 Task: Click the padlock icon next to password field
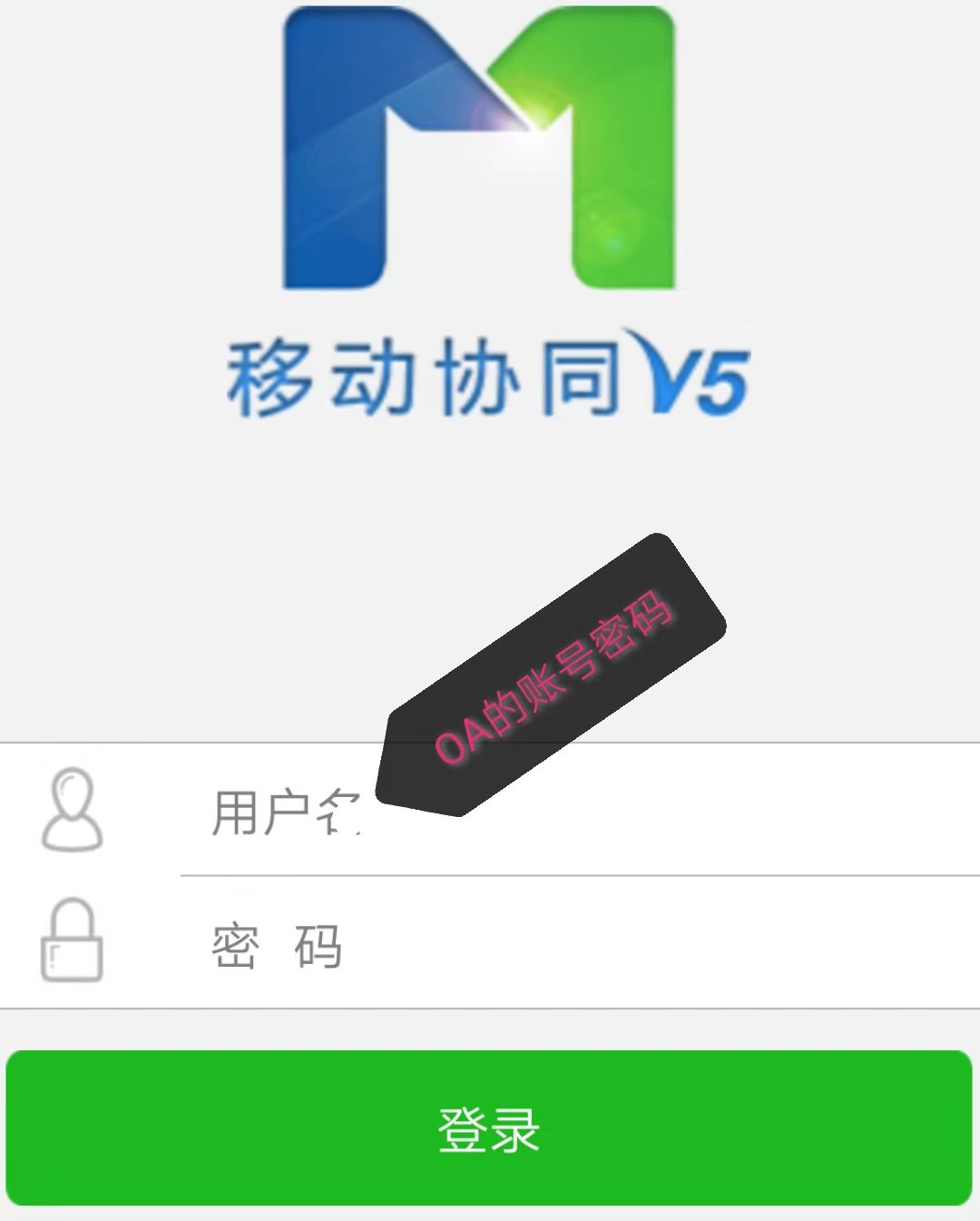(73, 941)
